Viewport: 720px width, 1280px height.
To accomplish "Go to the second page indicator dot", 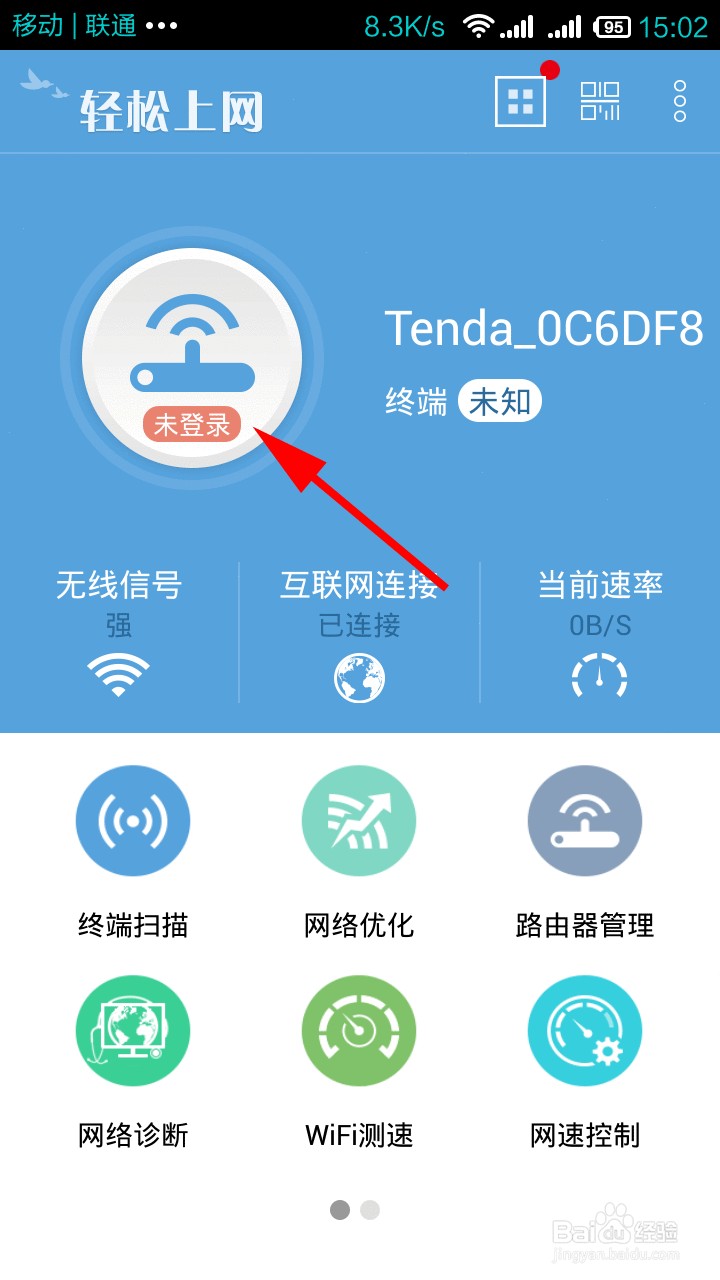I will pos(370,1210).
